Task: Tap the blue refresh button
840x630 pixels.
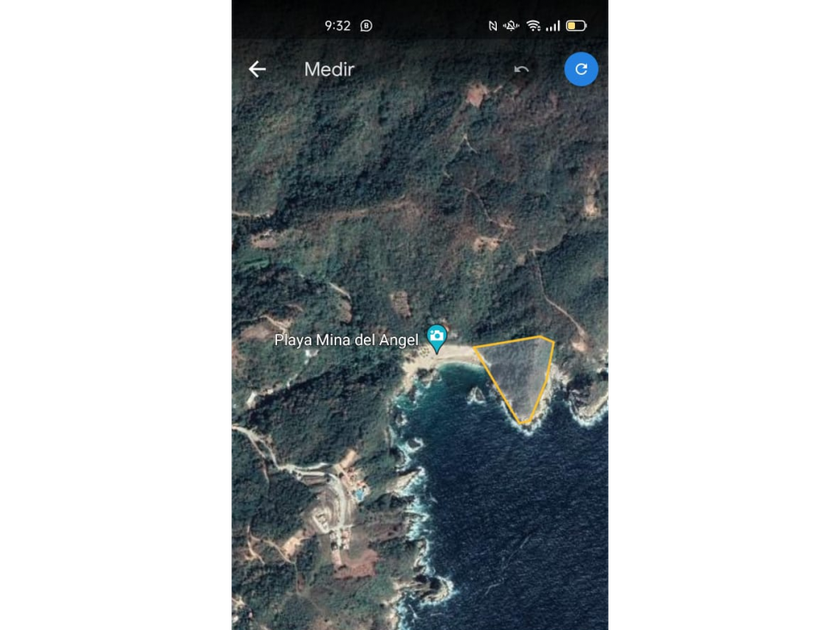Action: tap(581, 69)
